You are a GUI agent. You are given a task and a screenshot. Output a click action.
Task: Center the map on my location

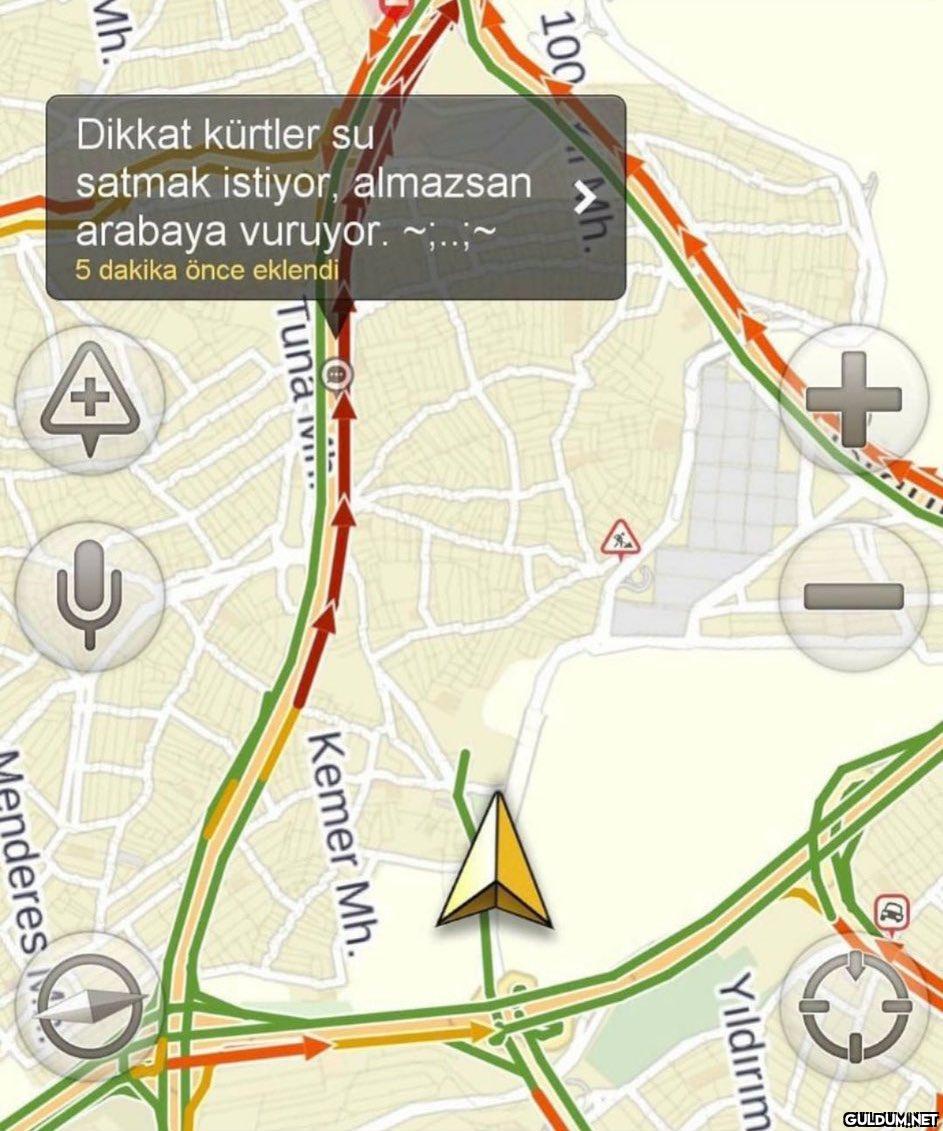tap(855, 1005)
